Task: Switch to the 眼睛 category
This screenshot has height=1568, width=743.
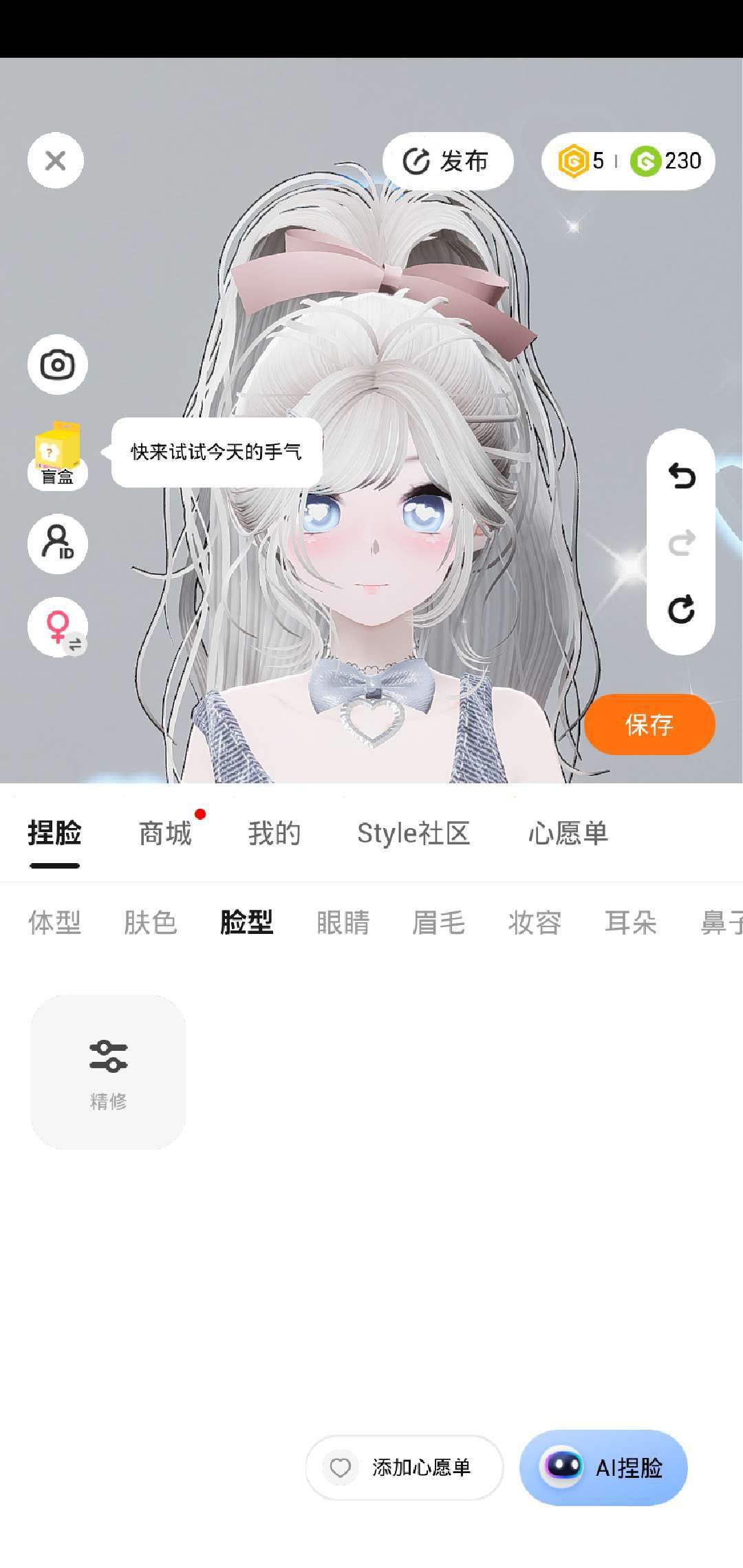Action: [x=343, y=922]
